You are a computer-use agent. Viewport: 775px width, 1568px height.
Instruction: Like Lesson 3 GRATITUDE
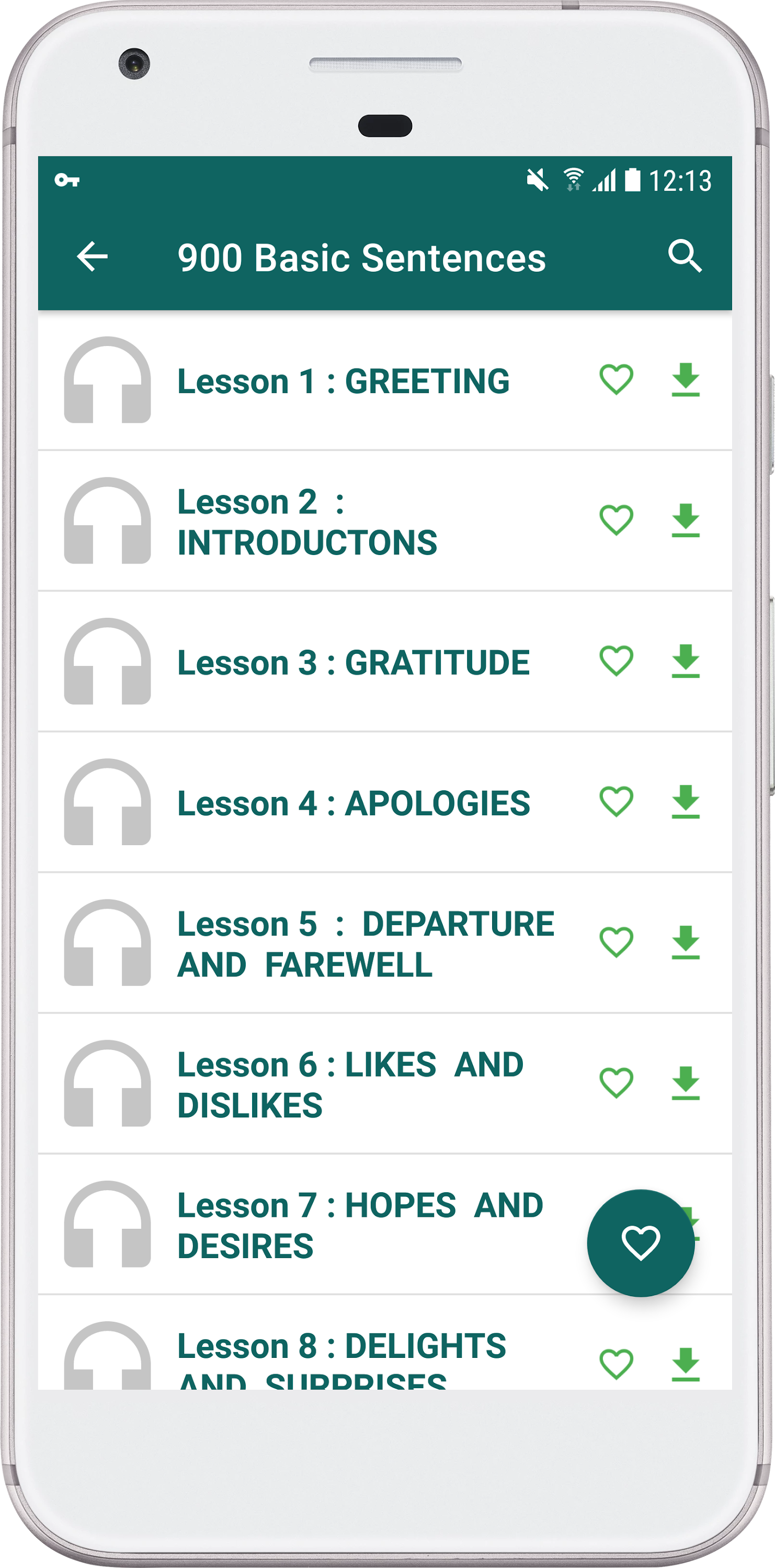616,661
